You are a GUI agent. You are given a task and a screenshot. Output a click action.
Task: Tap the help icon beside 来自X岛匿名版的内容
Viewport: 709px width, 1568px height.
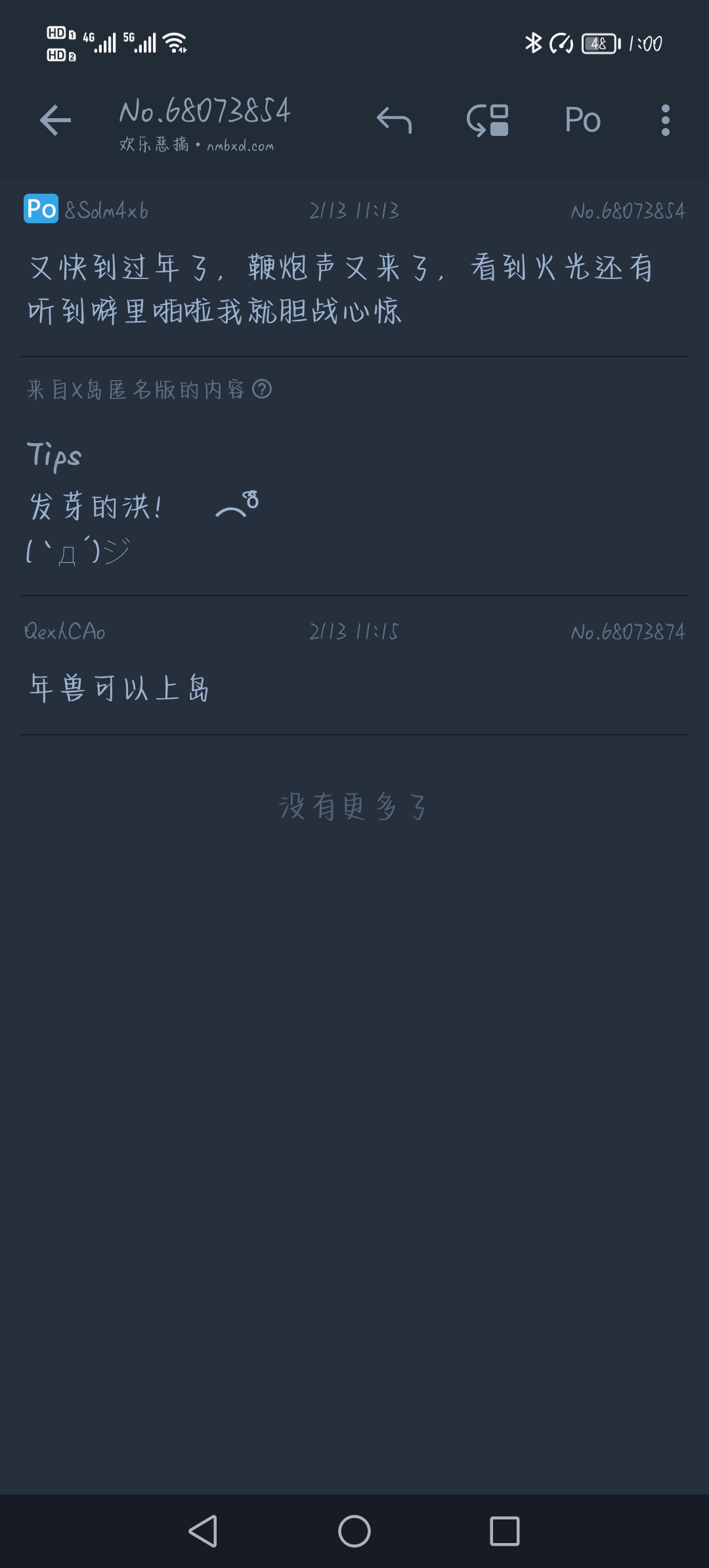pos(262,389)
